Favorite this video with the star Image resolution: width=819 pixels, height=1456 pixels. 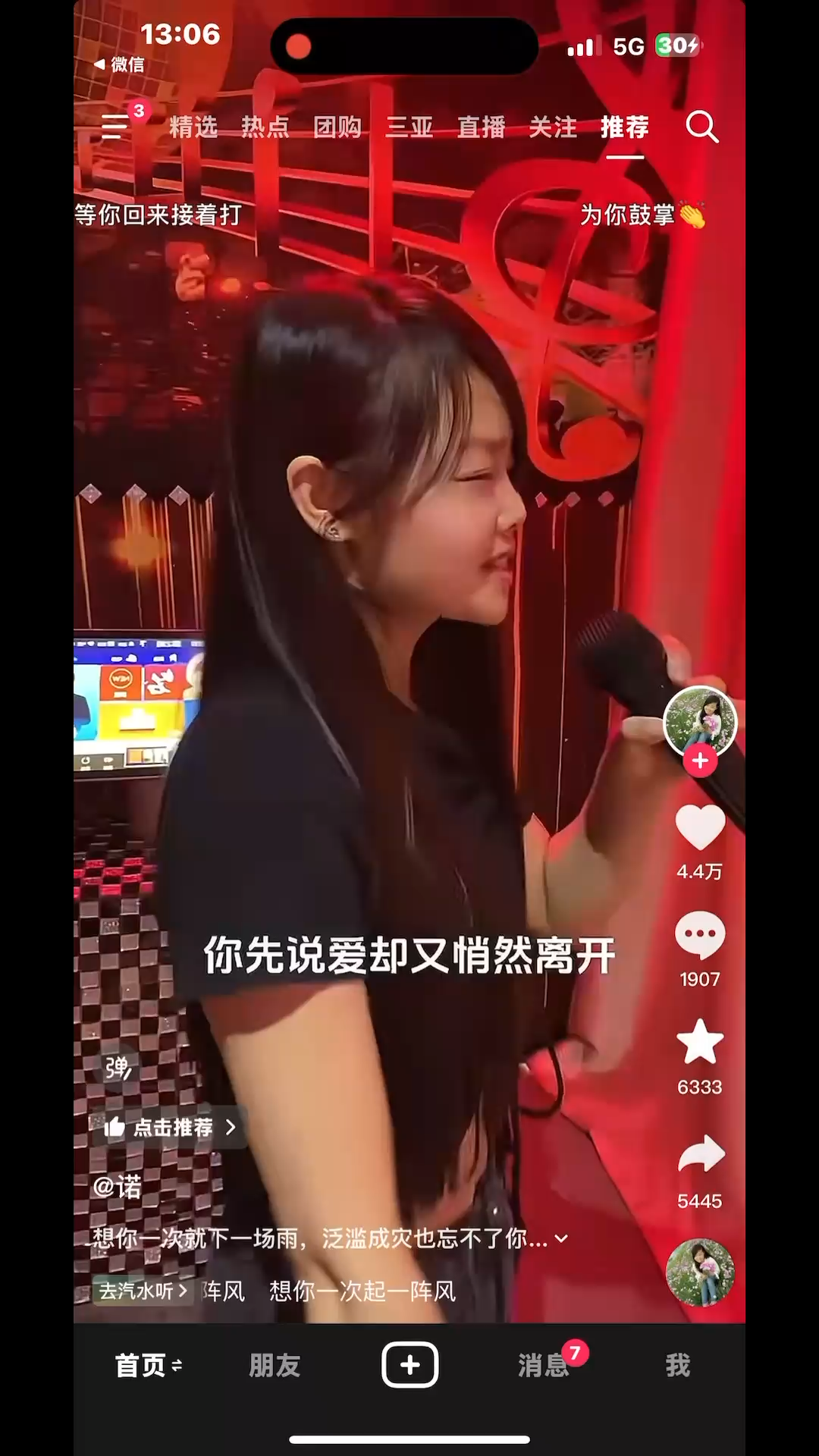700,1043
